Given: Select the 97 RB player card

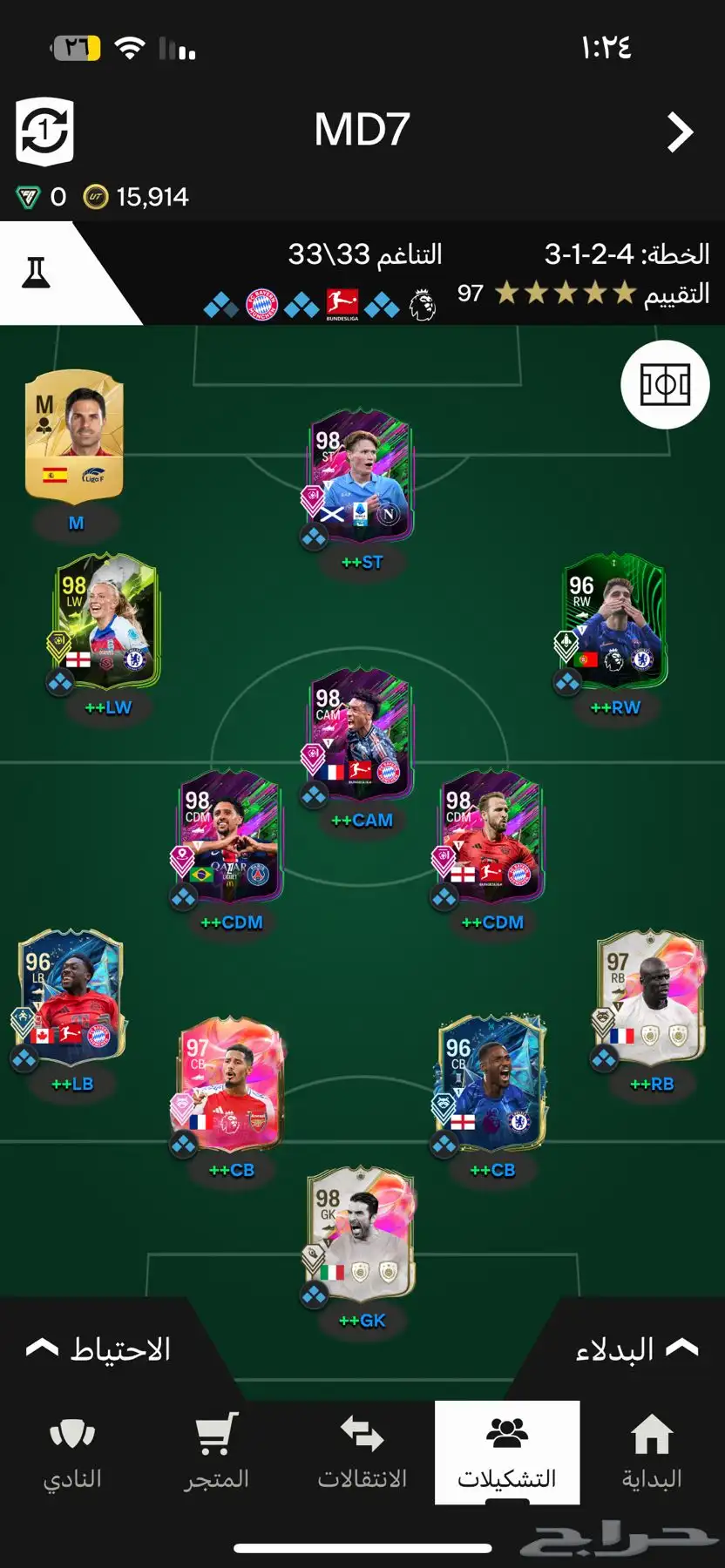Looking at the screenshot, I should point(651,998).
